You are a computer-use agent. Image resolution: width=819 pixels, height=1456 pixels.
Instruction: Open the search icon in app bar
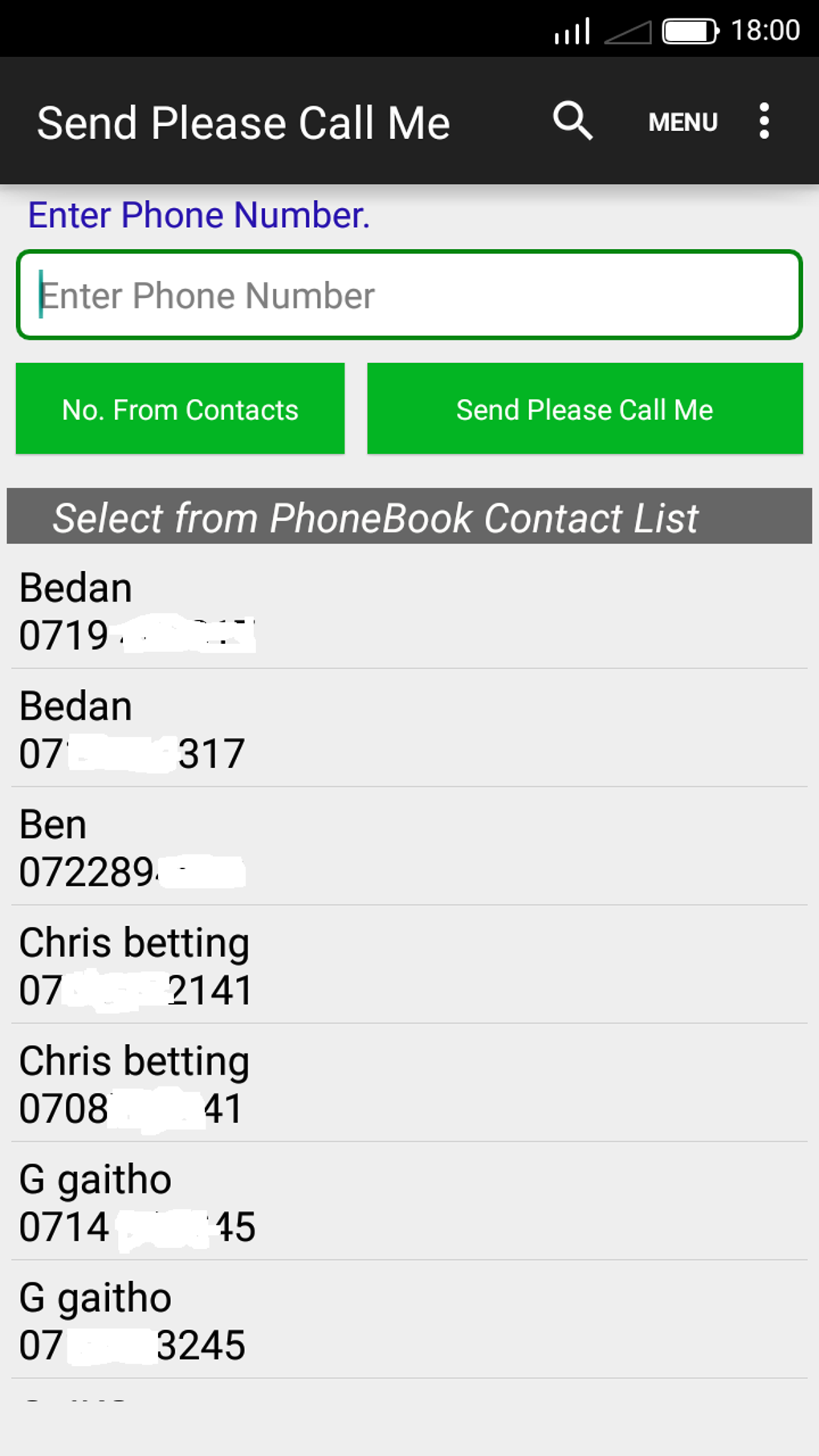pos(572,121)
